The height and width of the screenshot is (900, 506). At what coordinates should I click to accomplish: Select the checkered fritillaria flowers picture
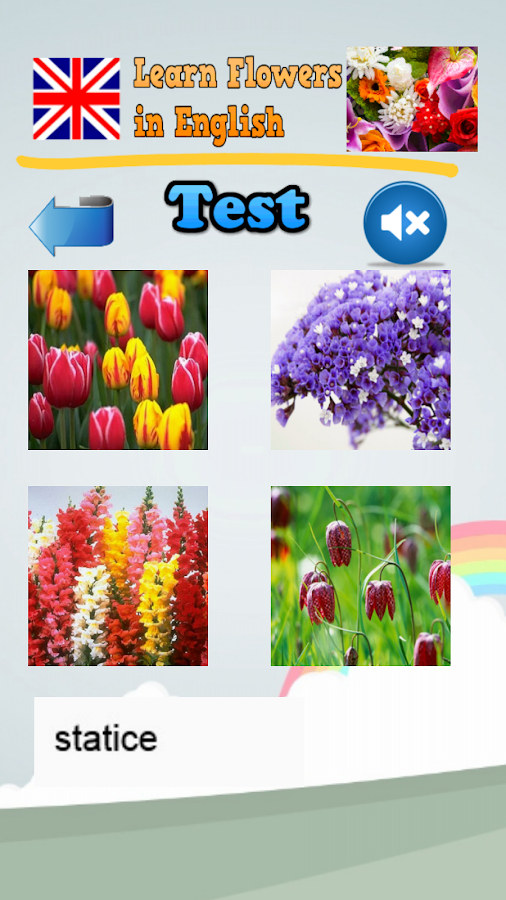(x=361, y=576)
